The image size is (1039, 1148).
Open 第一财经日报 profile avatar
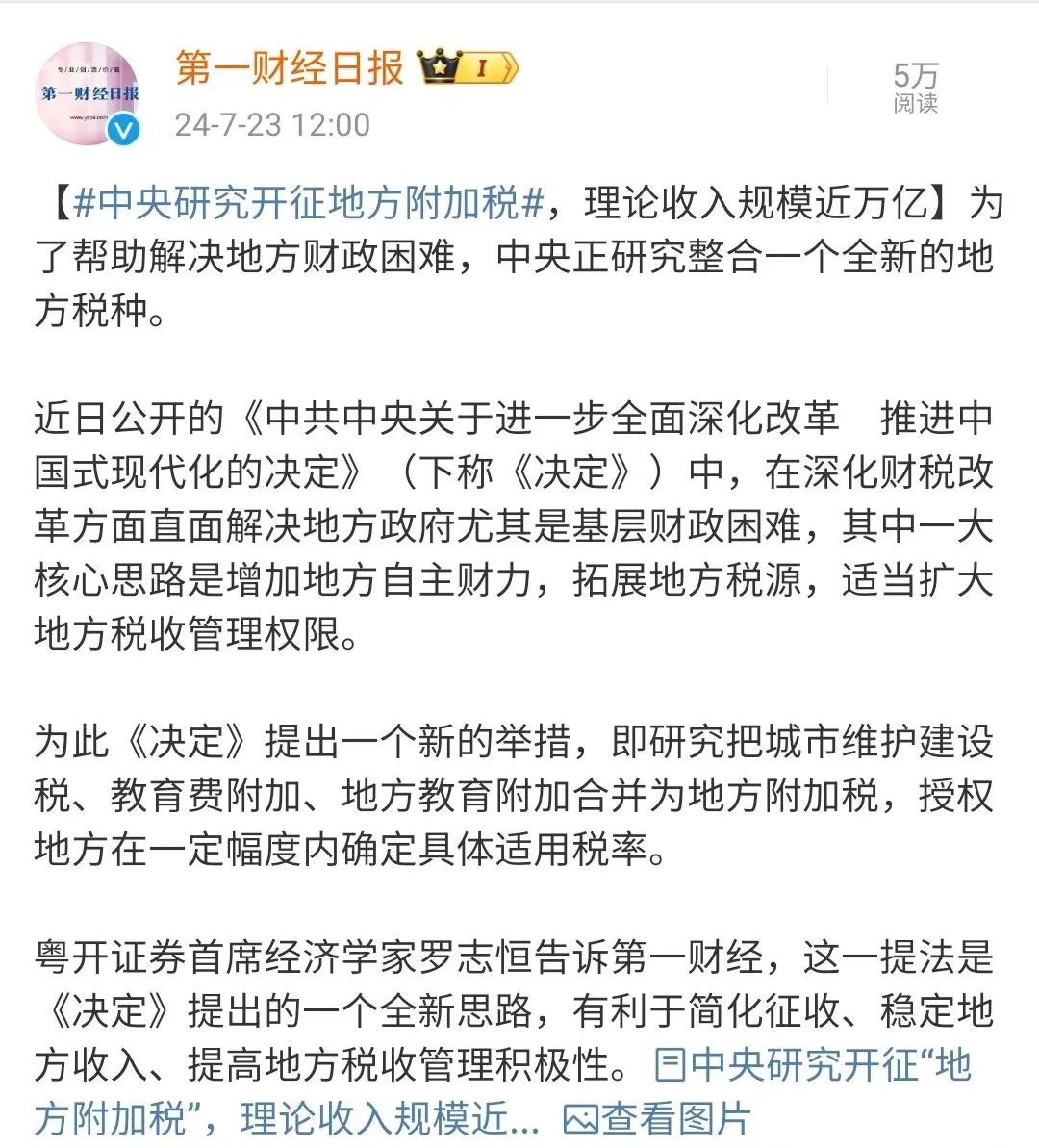click(x=87, y=94)
